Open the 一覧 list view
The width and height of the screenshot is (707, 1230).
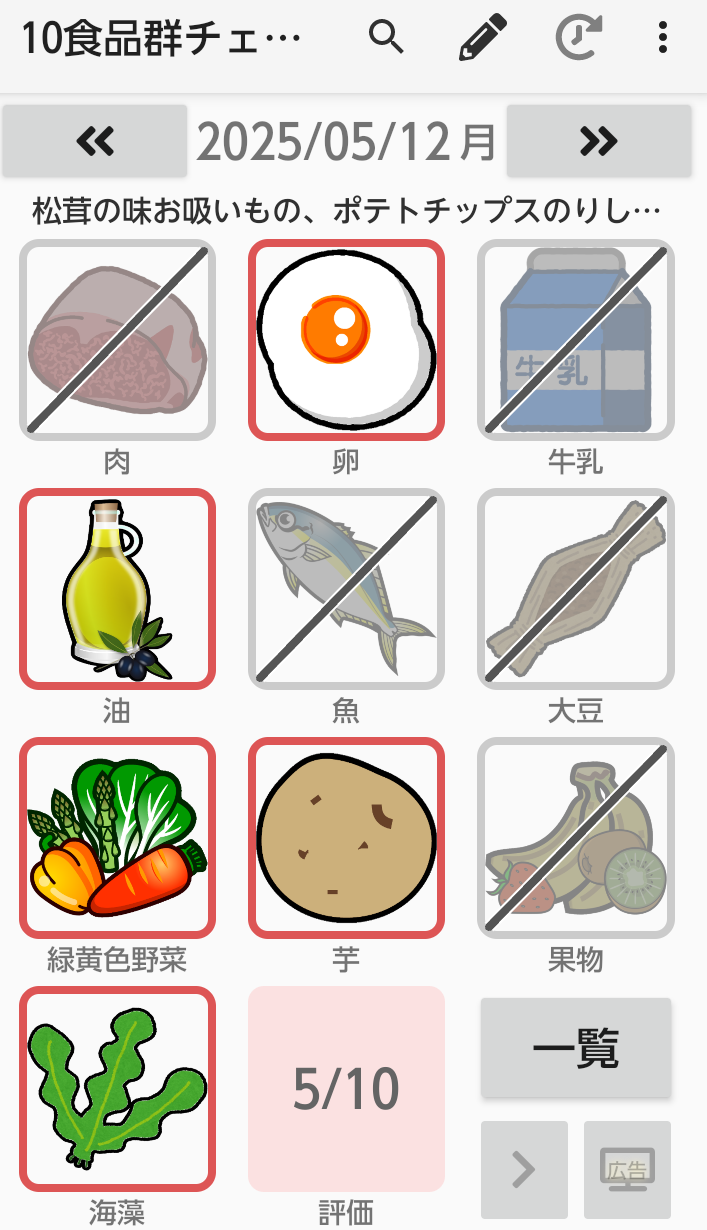click(x=575, y=1048)
